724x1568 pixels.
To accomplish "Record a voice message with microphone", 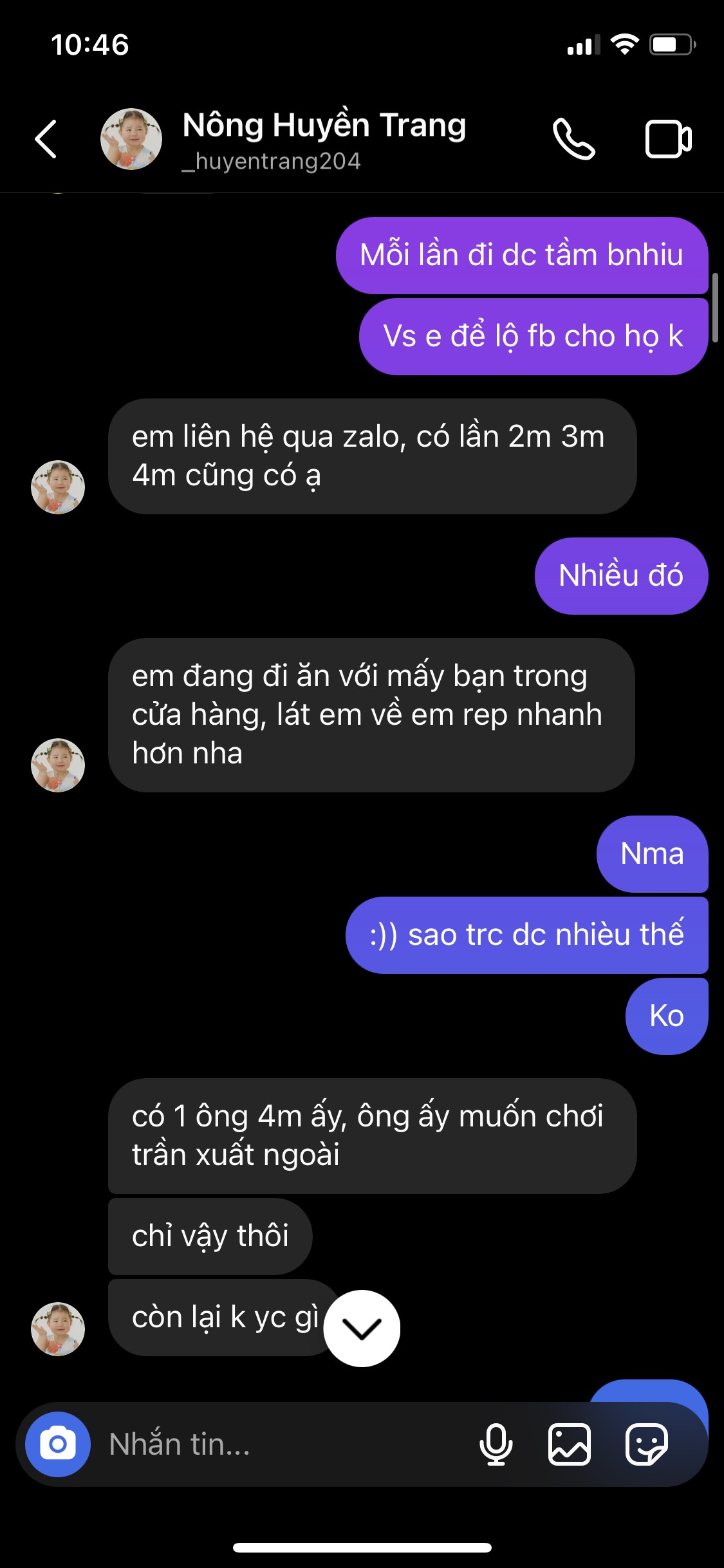I will click(x=496, y=1444).
